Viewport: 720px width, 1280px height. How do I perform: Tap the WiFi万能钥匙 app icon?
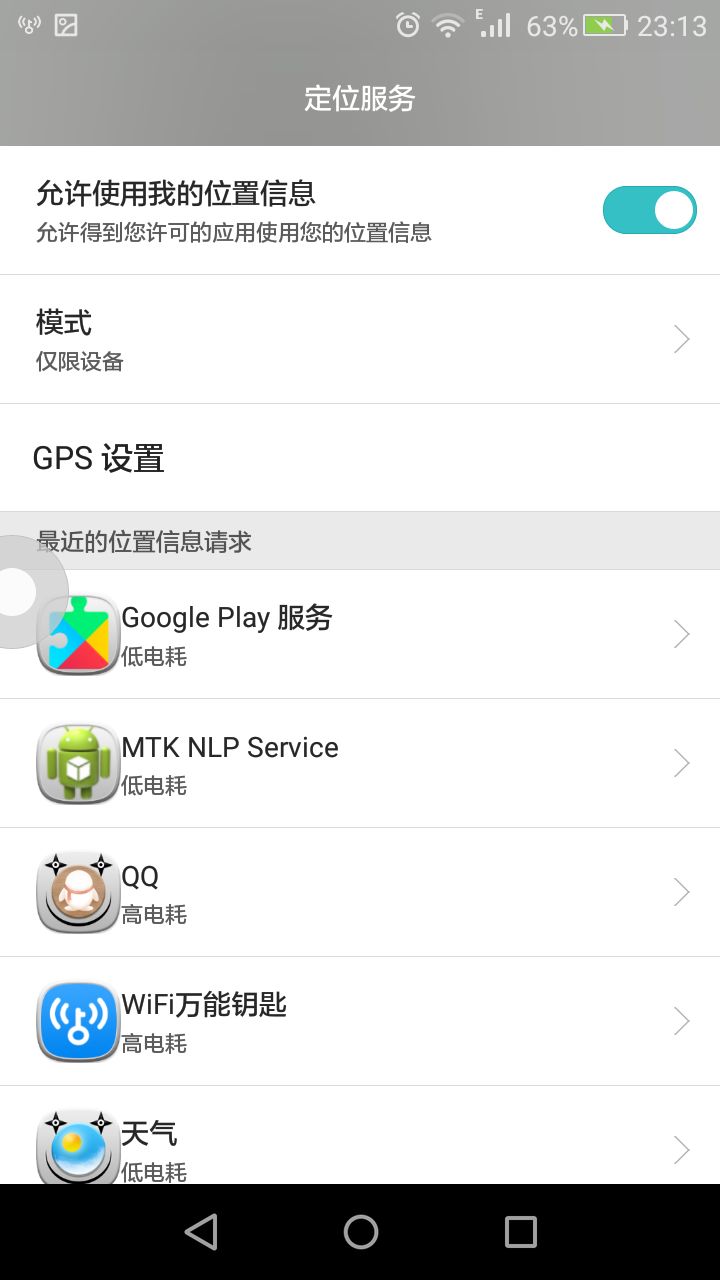click(78, 1020)
